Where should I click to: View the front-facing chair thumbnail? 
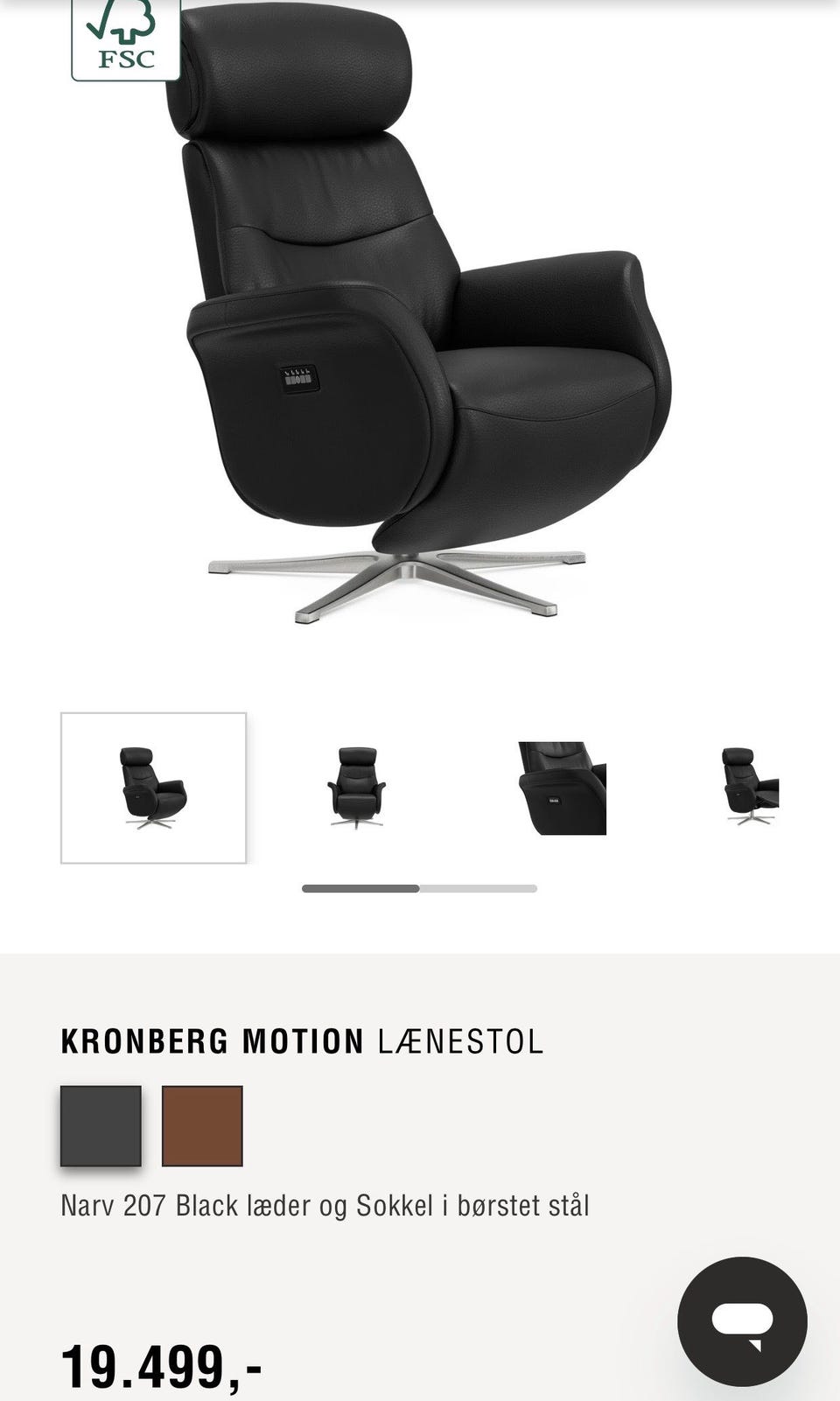tap(357, 788)
